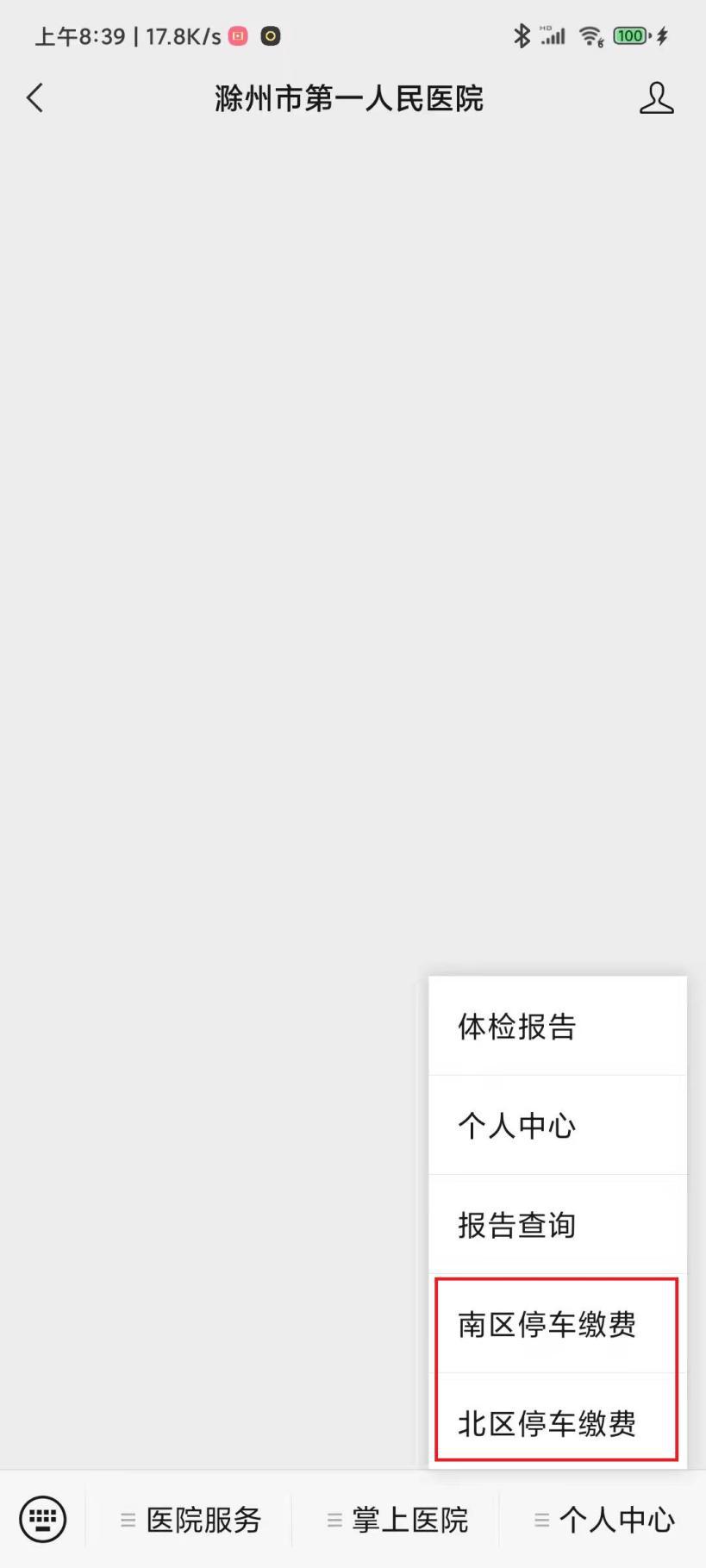Open the 掌上医院 menu tab
Viewport: 706px width, 1568px height.
pyautogui.click(x=409, y=1520)
